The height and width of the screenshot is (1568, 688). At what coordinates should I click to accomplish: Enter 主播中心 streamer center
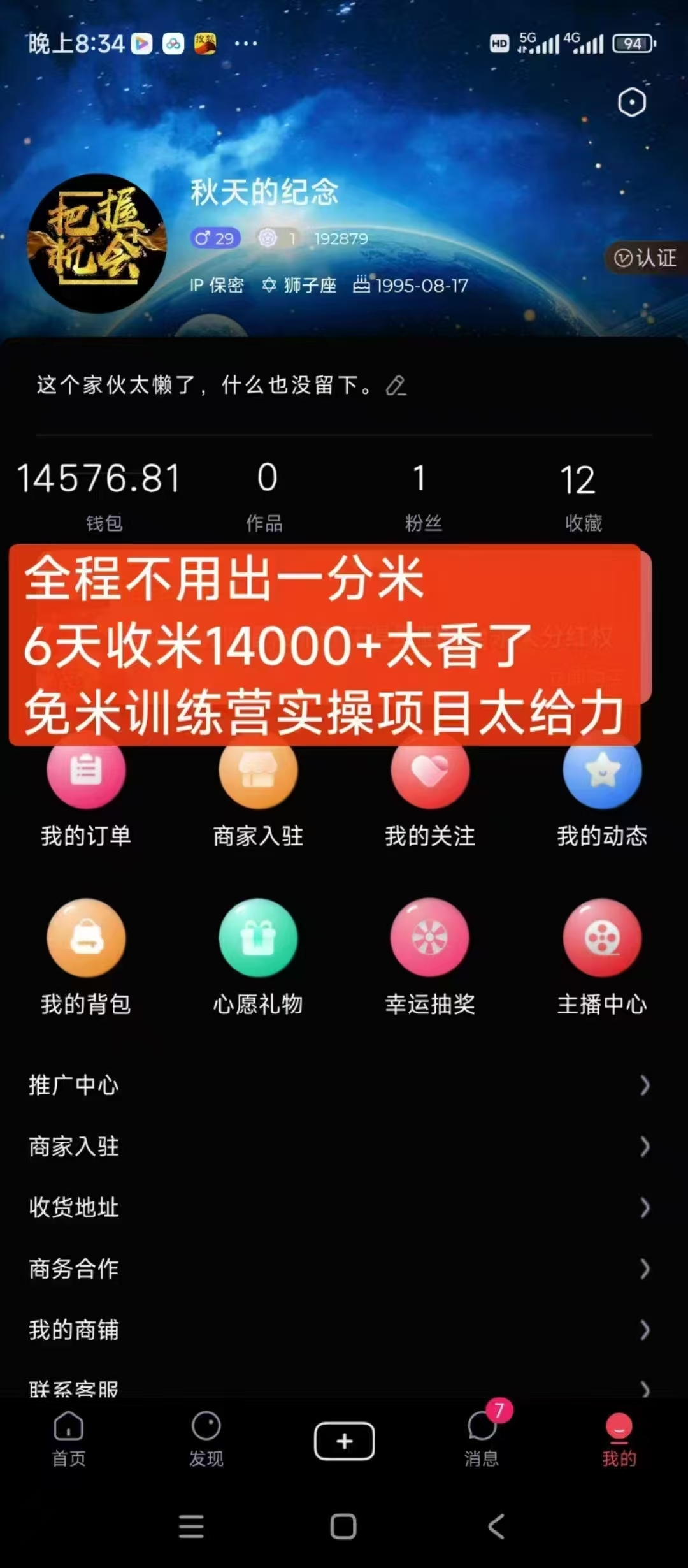[602, 937]
